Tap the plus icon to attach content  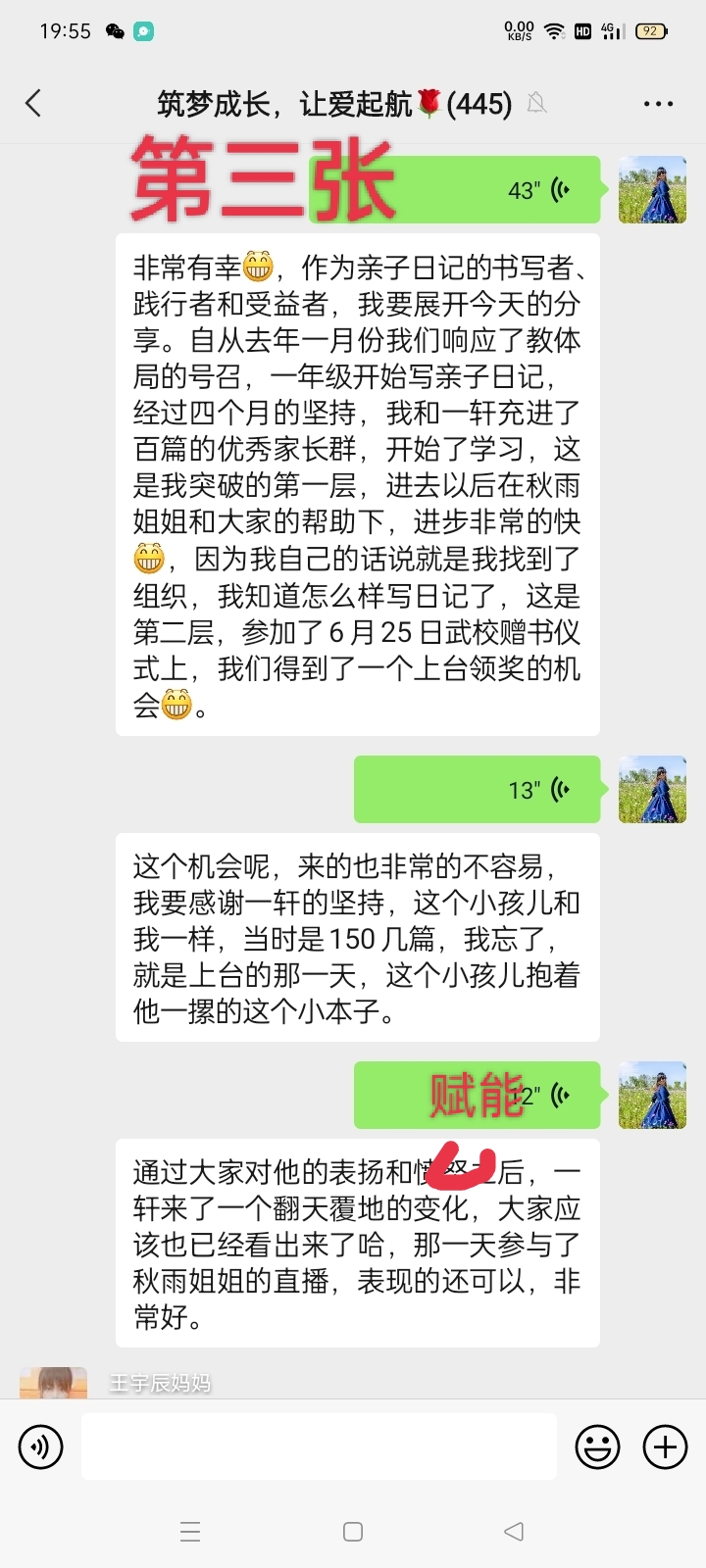click(665, 1446)
